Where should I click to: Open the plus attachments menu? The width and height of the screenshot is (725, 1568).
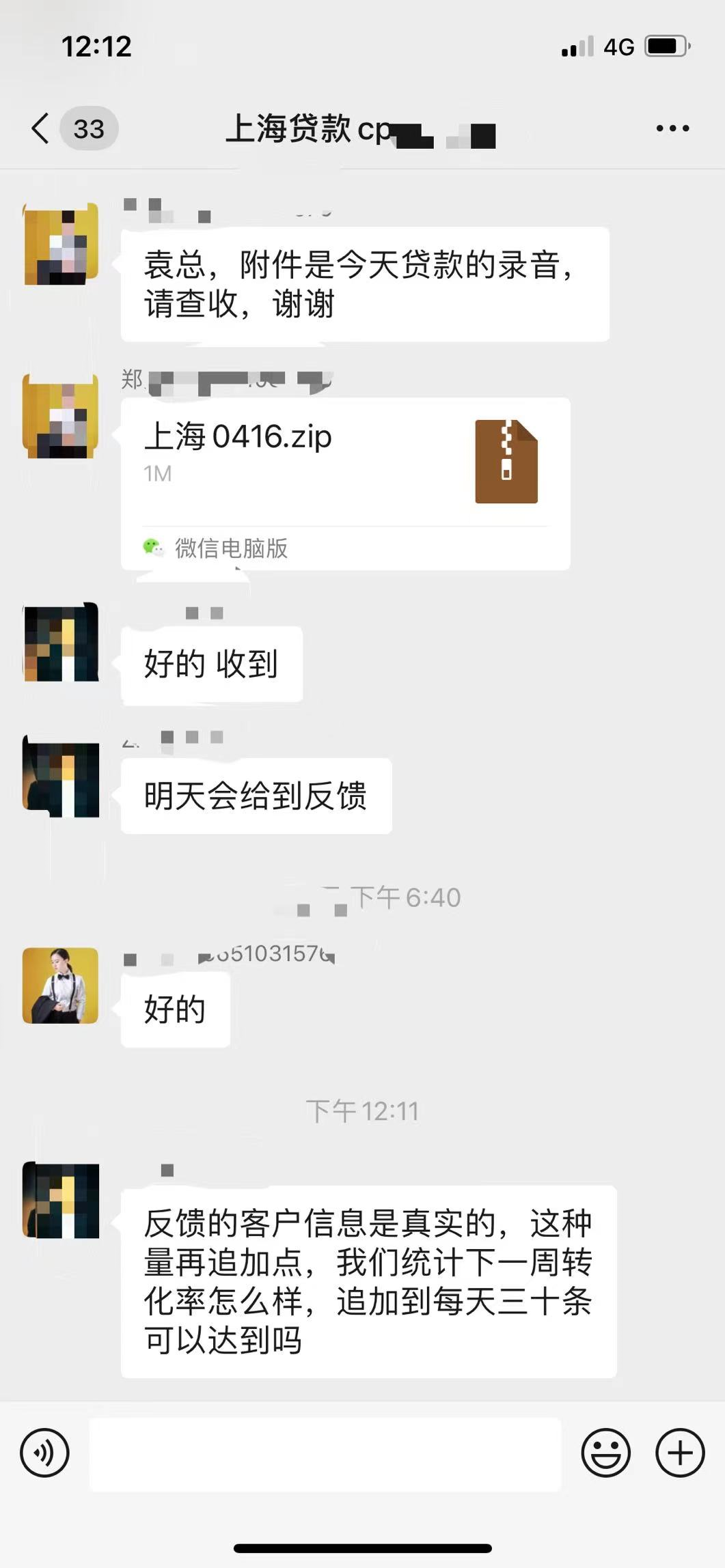coord(680,1453)
